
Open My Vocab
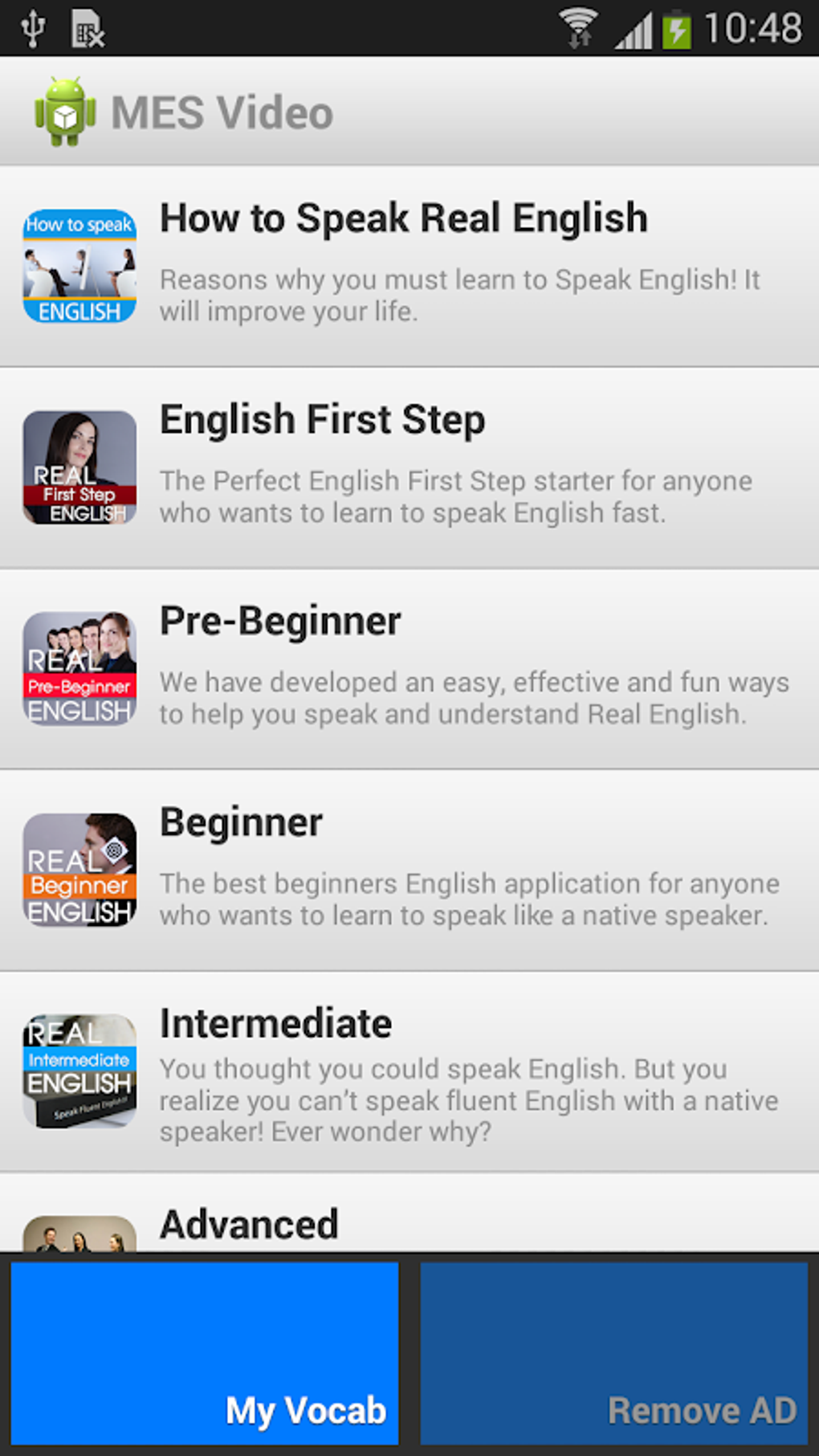(x=205, y=1353)
